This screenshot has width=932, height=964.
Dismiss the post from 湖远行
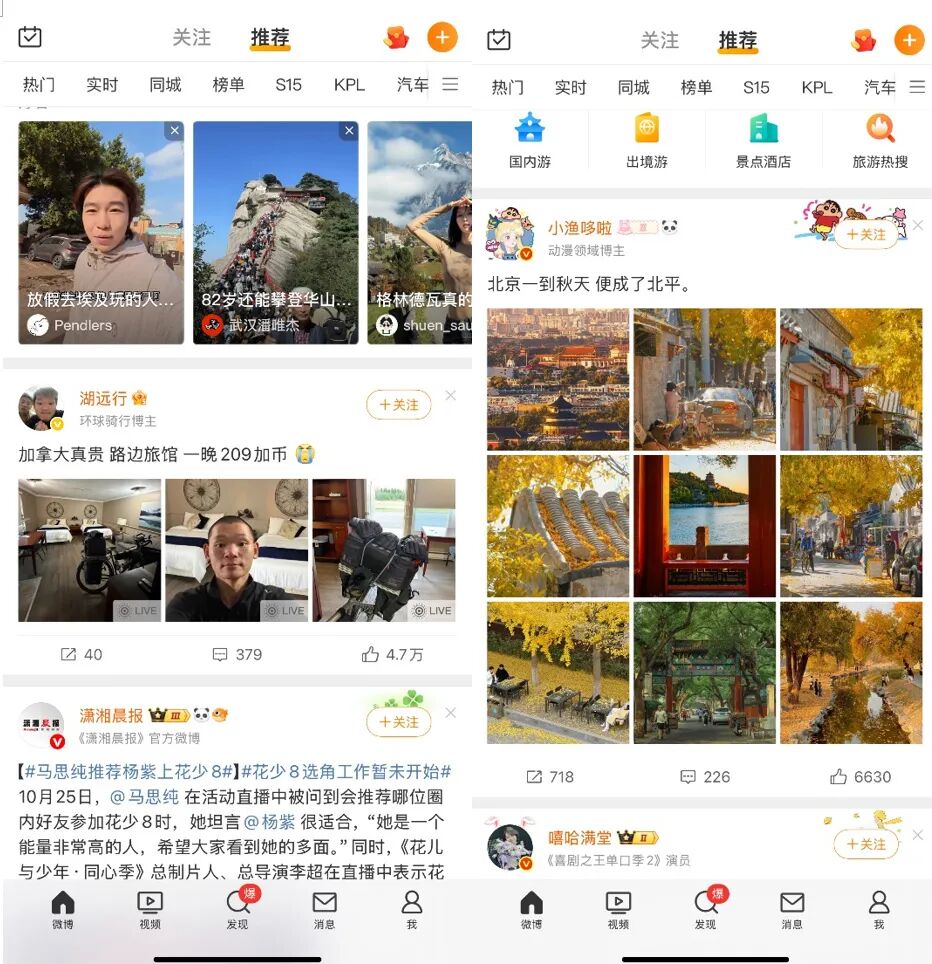(450, 396)
